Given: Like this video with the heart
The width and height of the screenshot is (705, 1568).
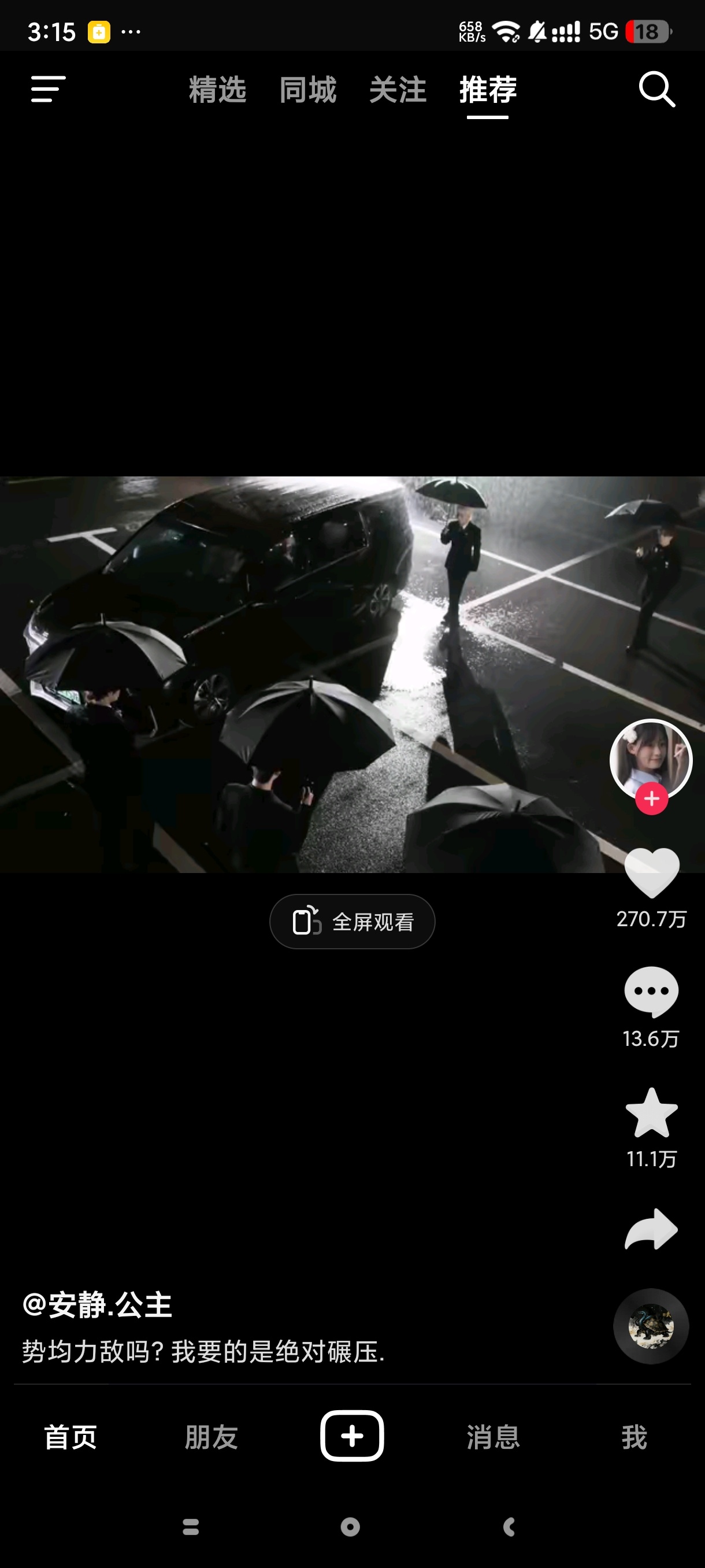Looking at the screenshot, I should point(651,872).
